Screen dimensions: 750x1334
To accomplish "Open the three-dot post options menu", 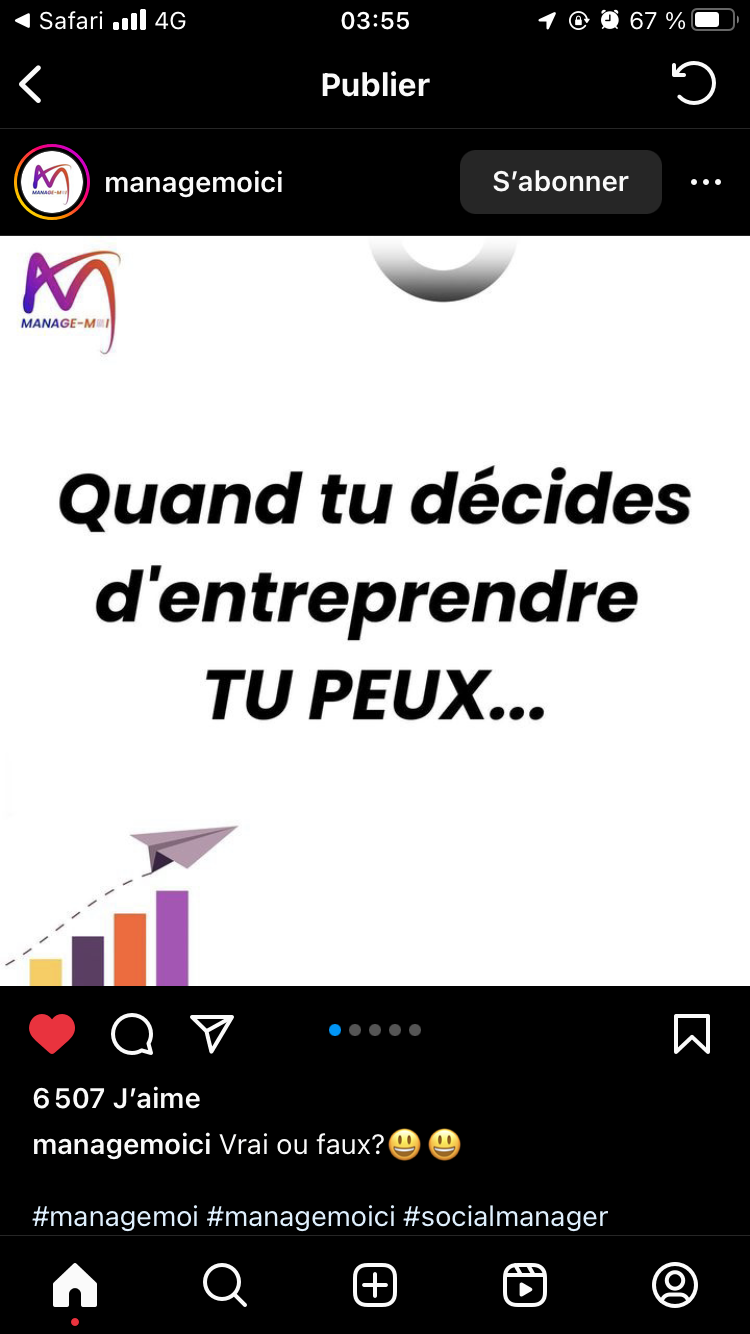I will (706, 182).
